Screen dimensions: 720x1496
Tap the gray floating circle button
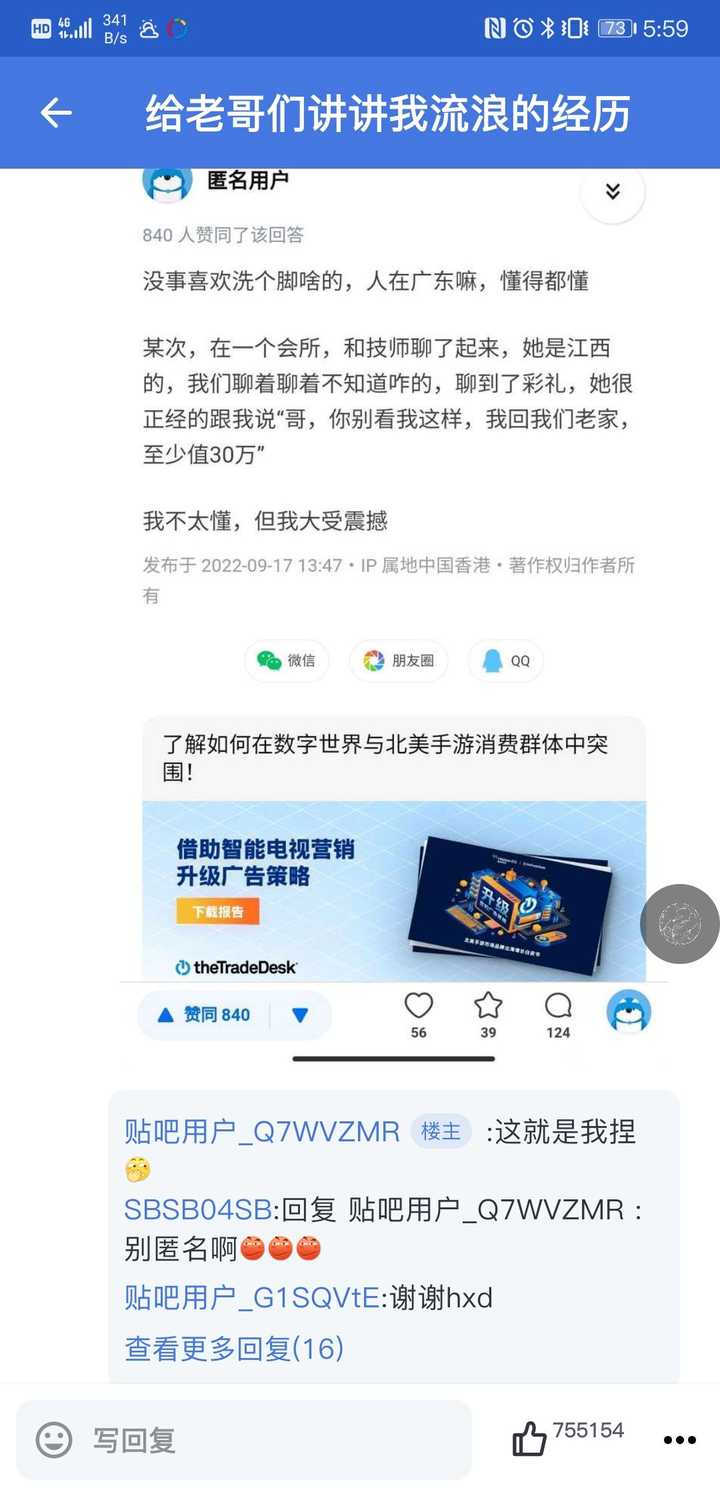[x=680, y=924]
